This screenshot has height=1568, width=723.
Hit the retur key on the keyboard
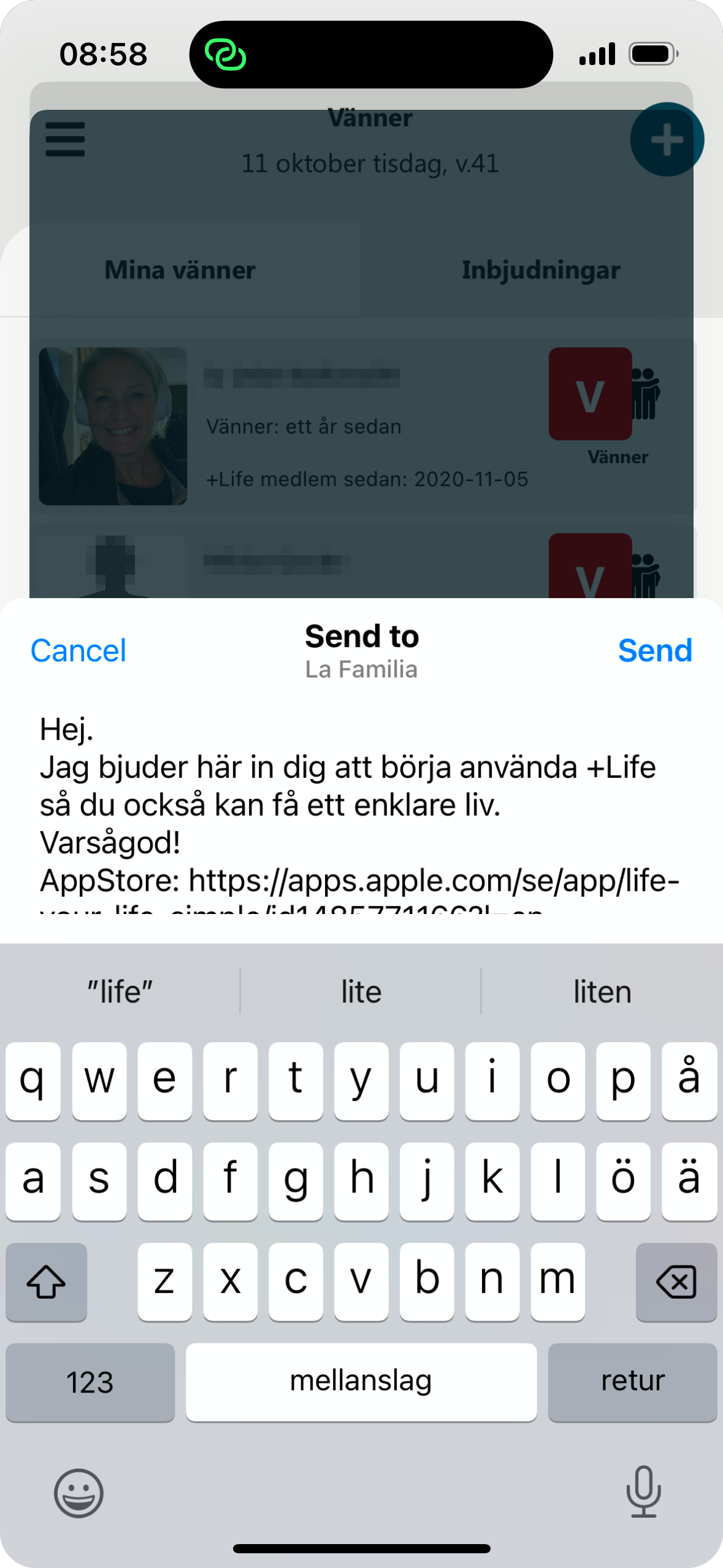632,1382
